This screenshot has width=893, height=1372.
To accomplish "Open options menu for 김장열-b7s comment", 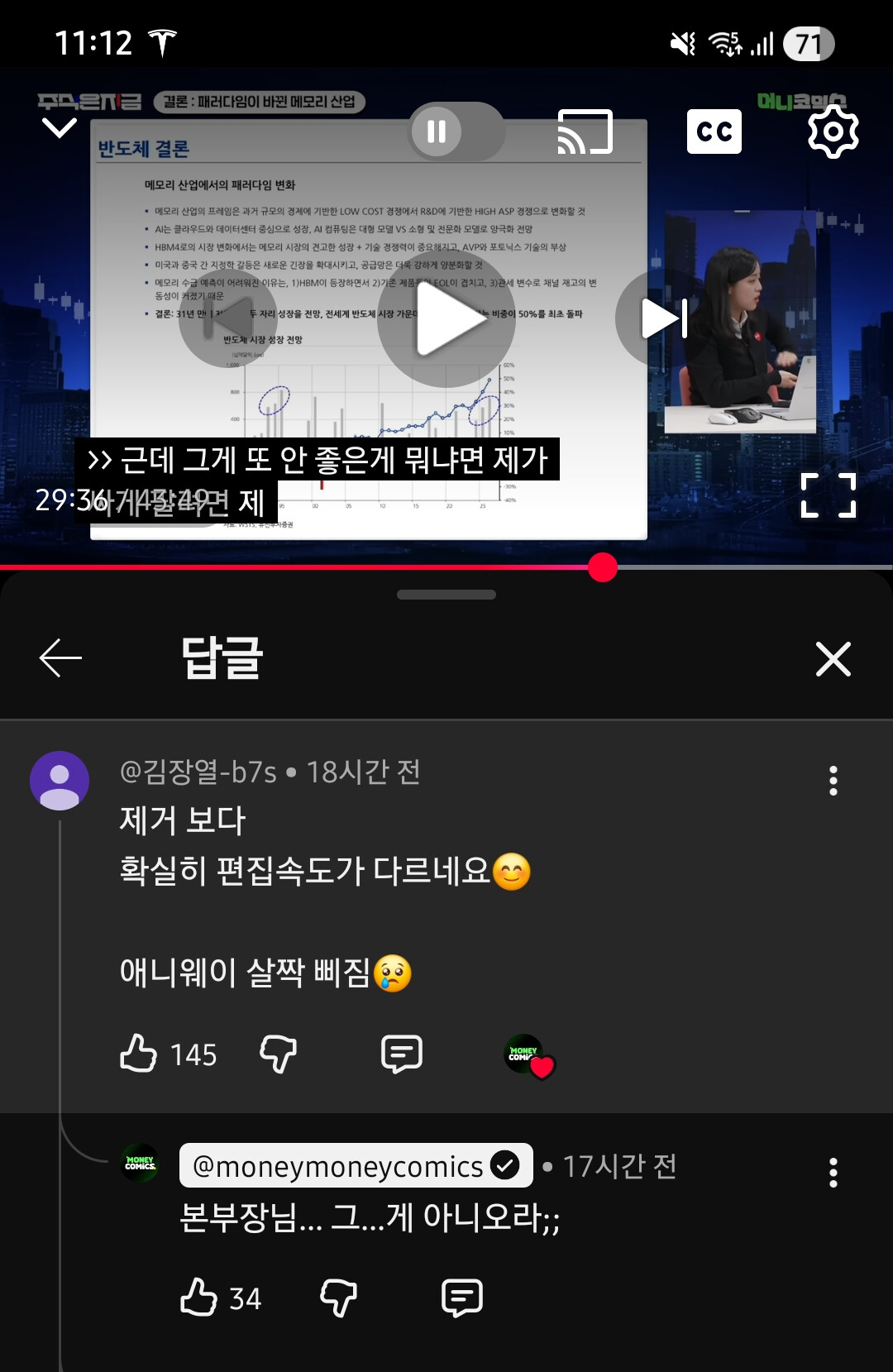I will pos(833,781).
